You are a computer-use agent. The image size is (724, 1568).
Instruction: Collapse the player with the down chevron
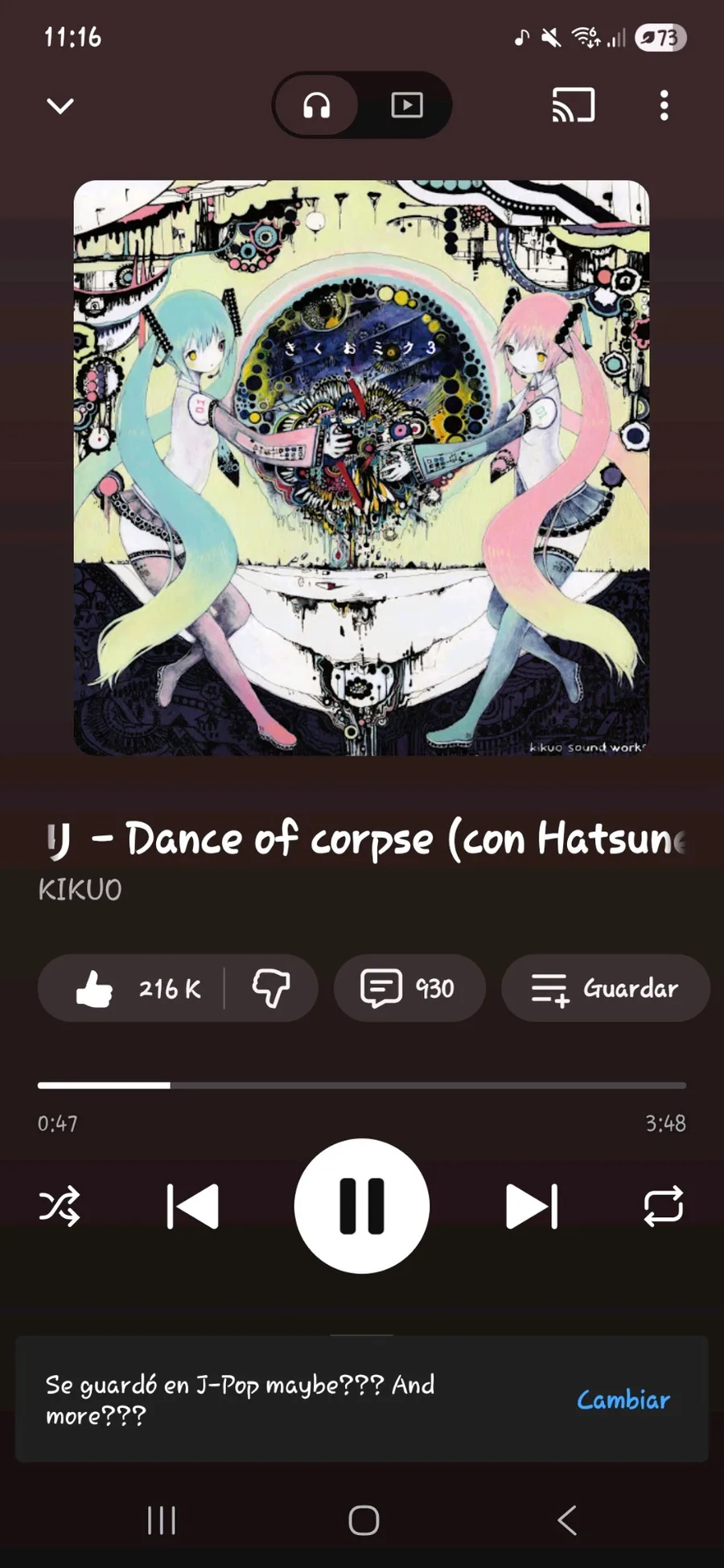(x=60, y=105)
